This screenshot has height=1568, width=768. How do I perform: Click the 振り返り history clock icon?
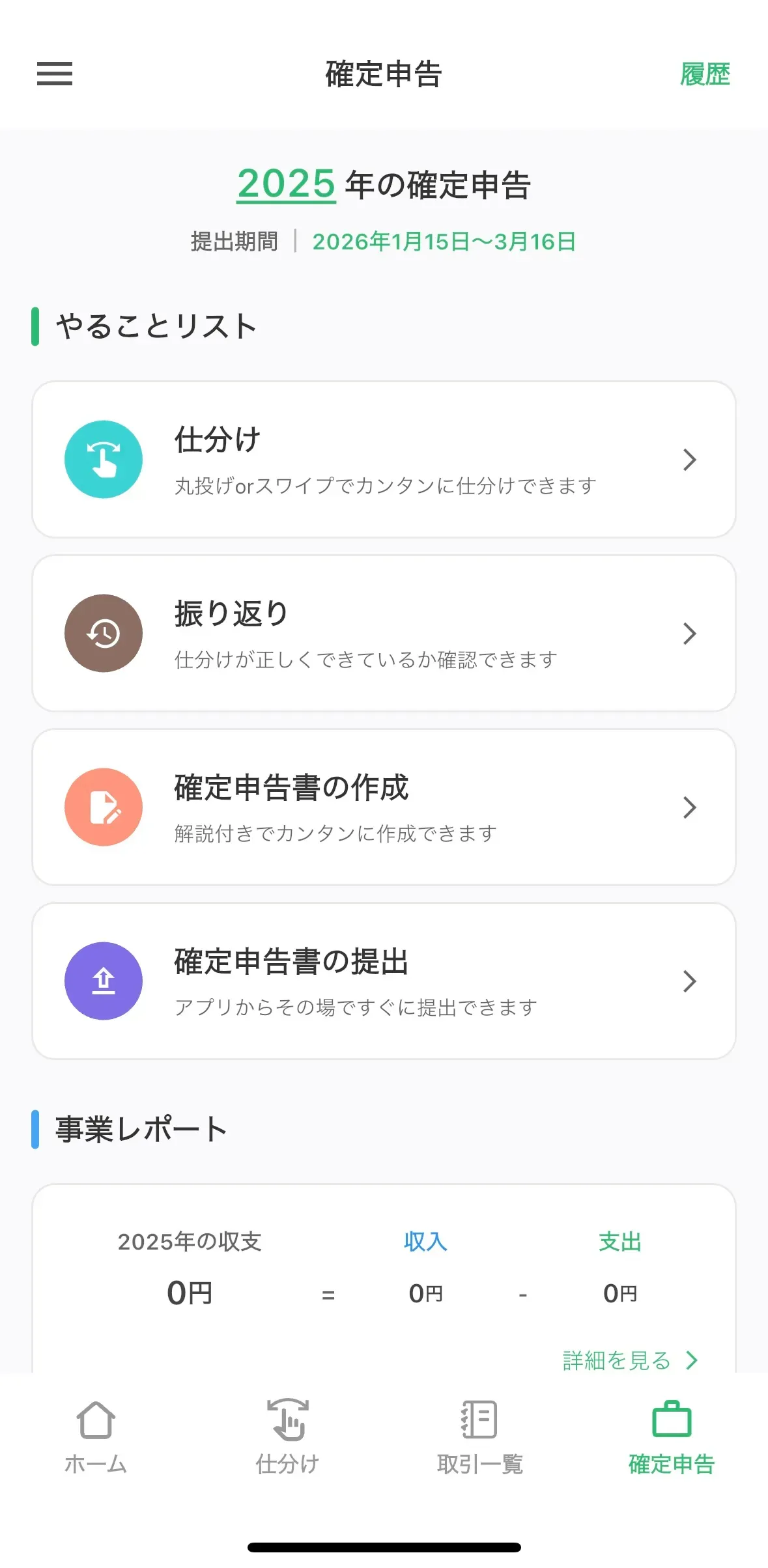104,634
